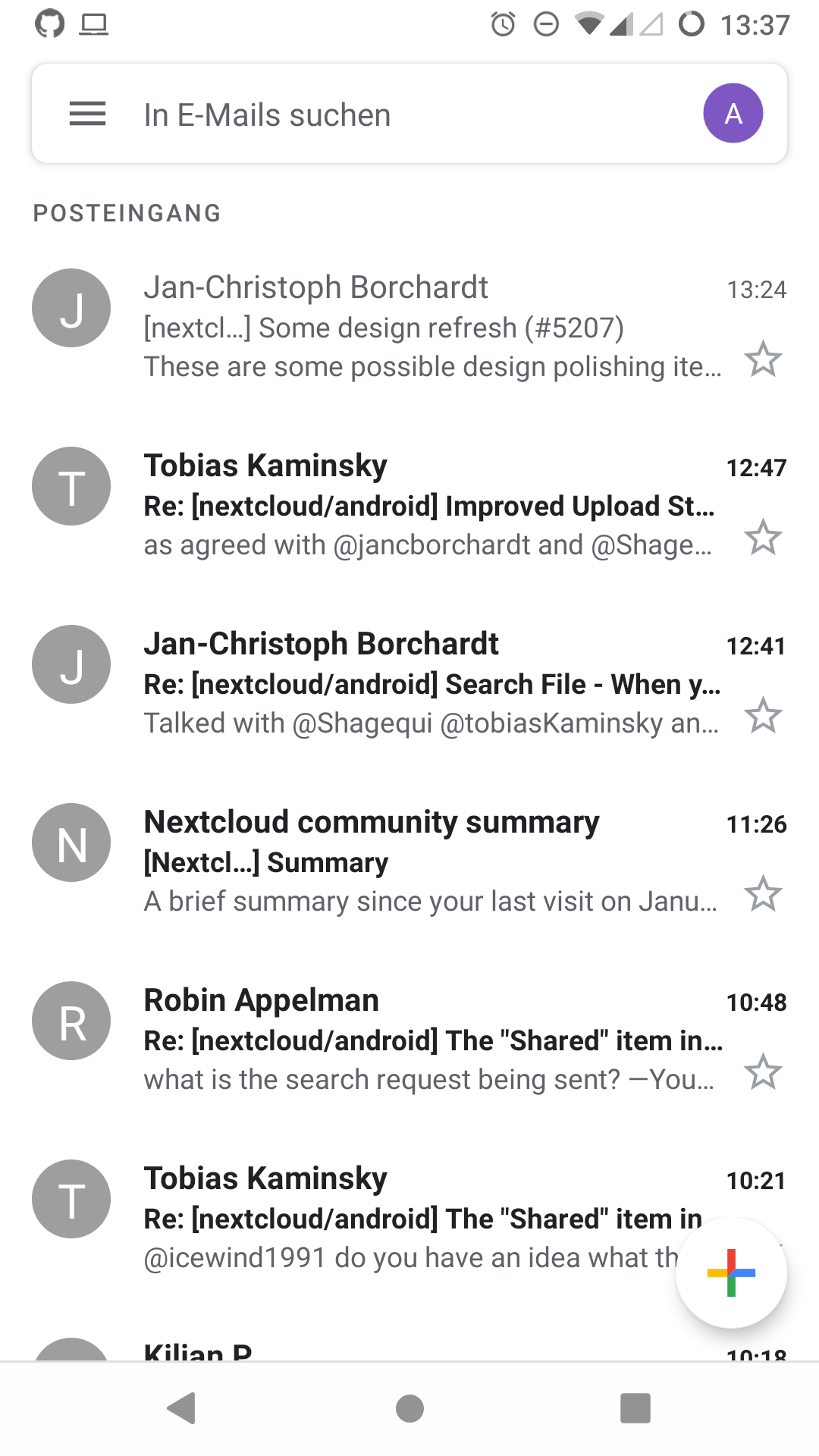Open the recent apps overview button
The width and height of the screenshot is (819, 1456).
[635, 1406]
